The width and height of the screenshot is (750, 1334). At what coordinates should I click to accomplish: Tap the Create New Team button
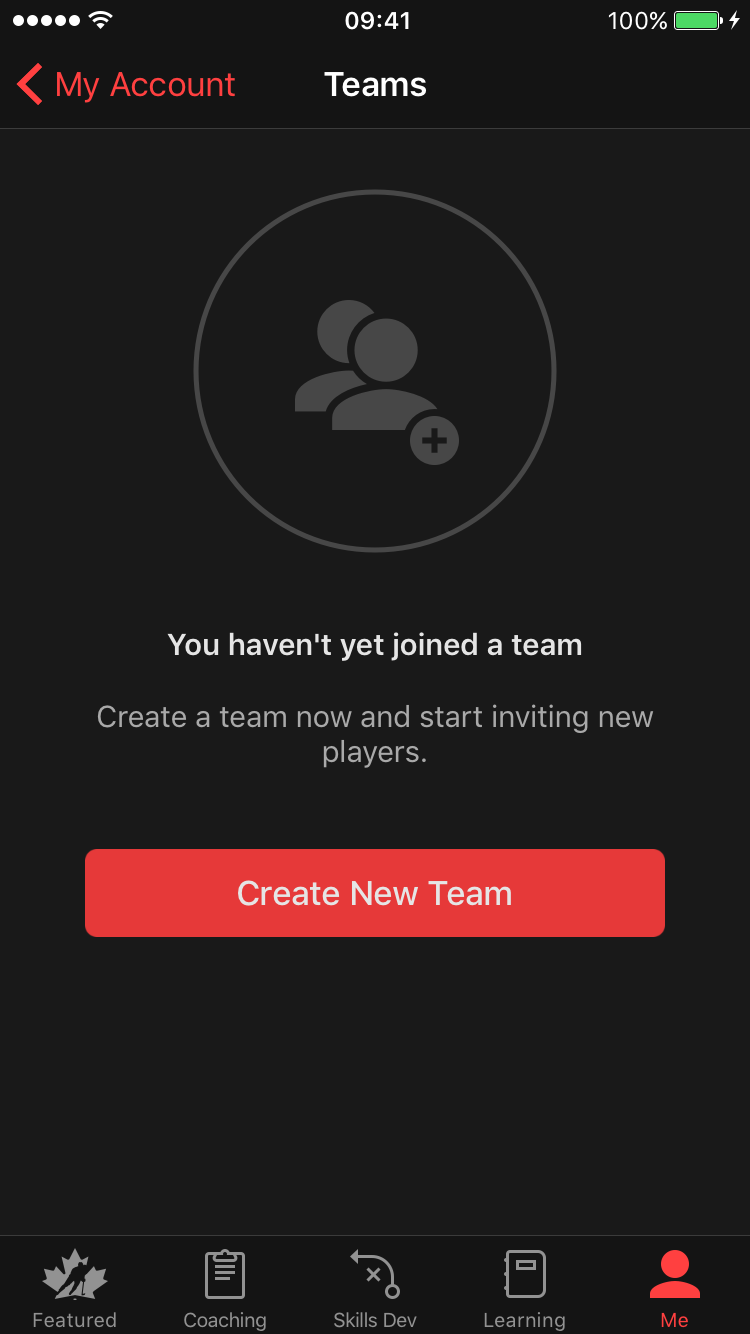tap(375, 893)
